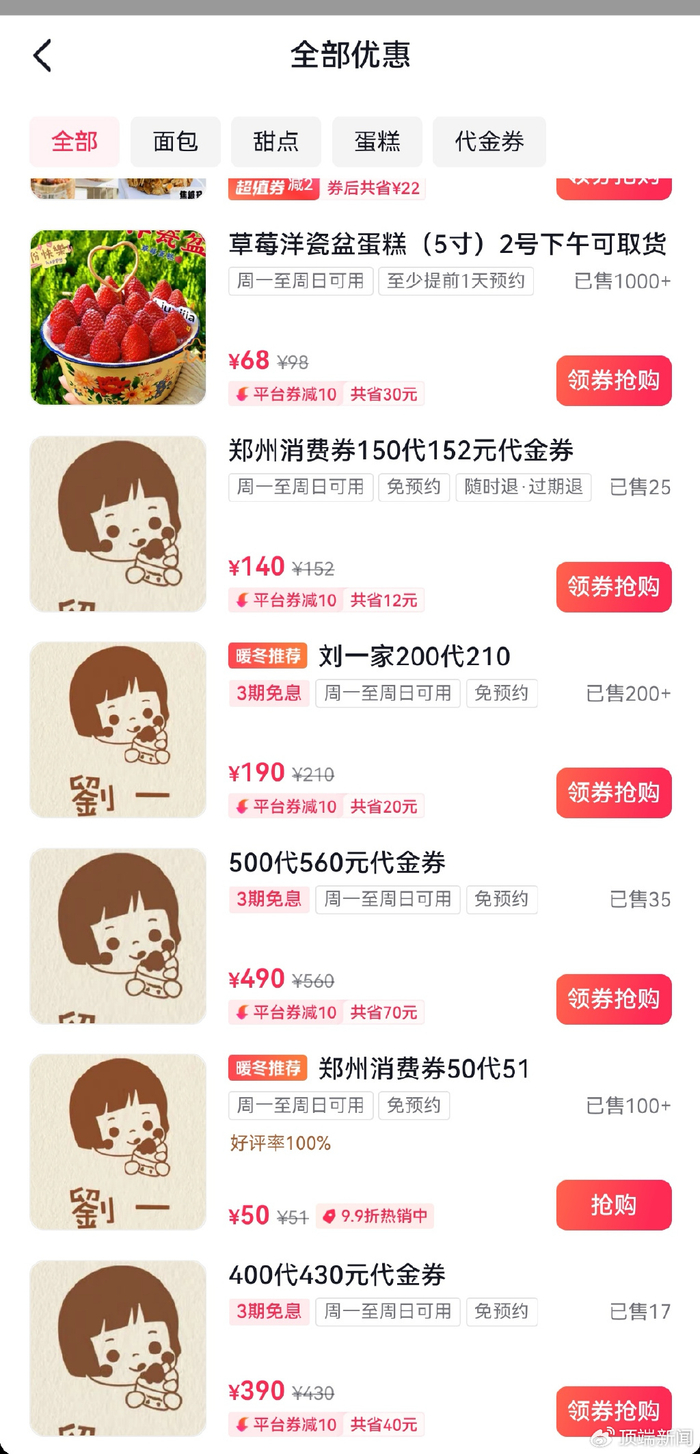Go back with the arrow icon
This screenshot has width=700, height=1454.
click(42, 55)
